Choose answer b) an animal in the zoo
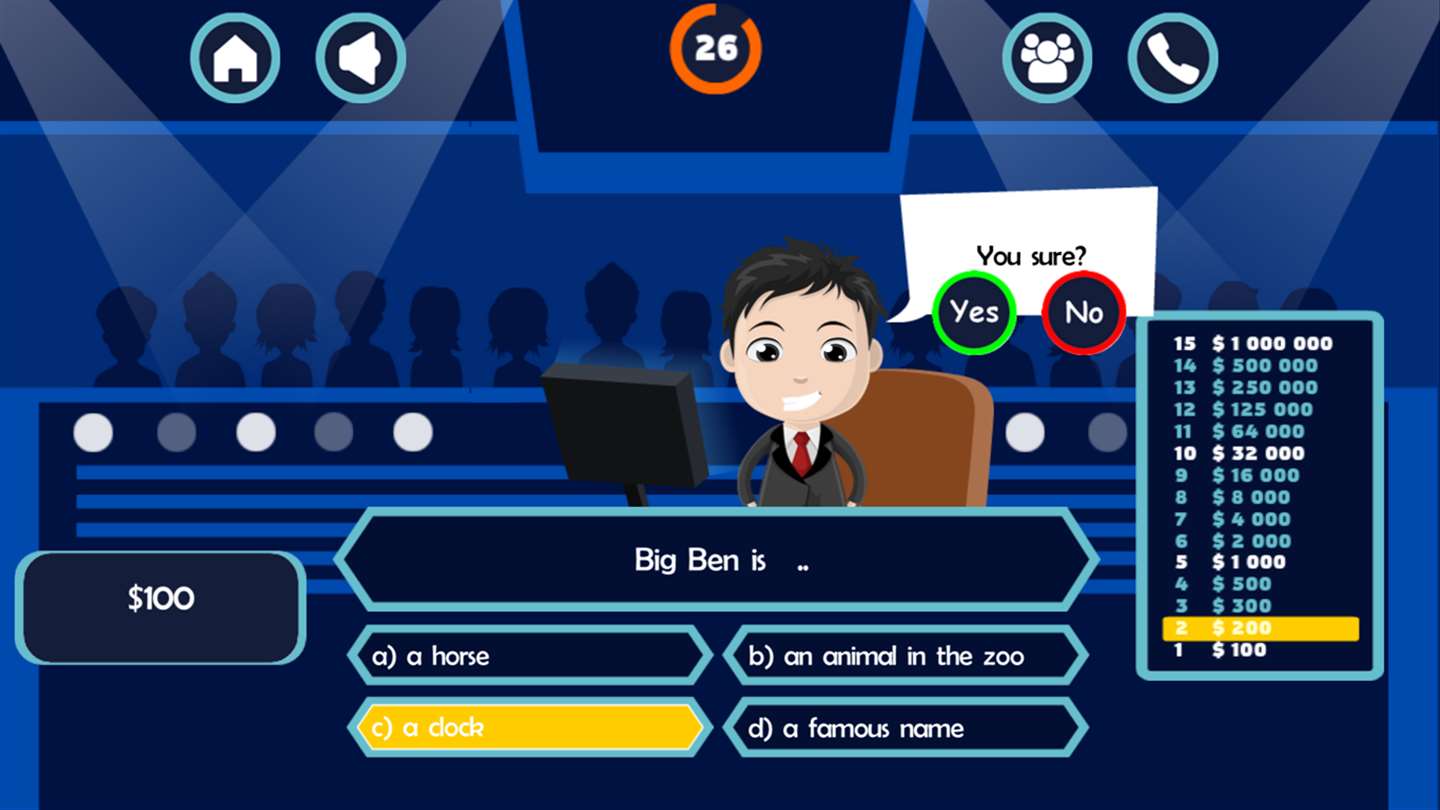Viewport: 1440px width, 810px height. pyautogui.click(x=905, y=656)
